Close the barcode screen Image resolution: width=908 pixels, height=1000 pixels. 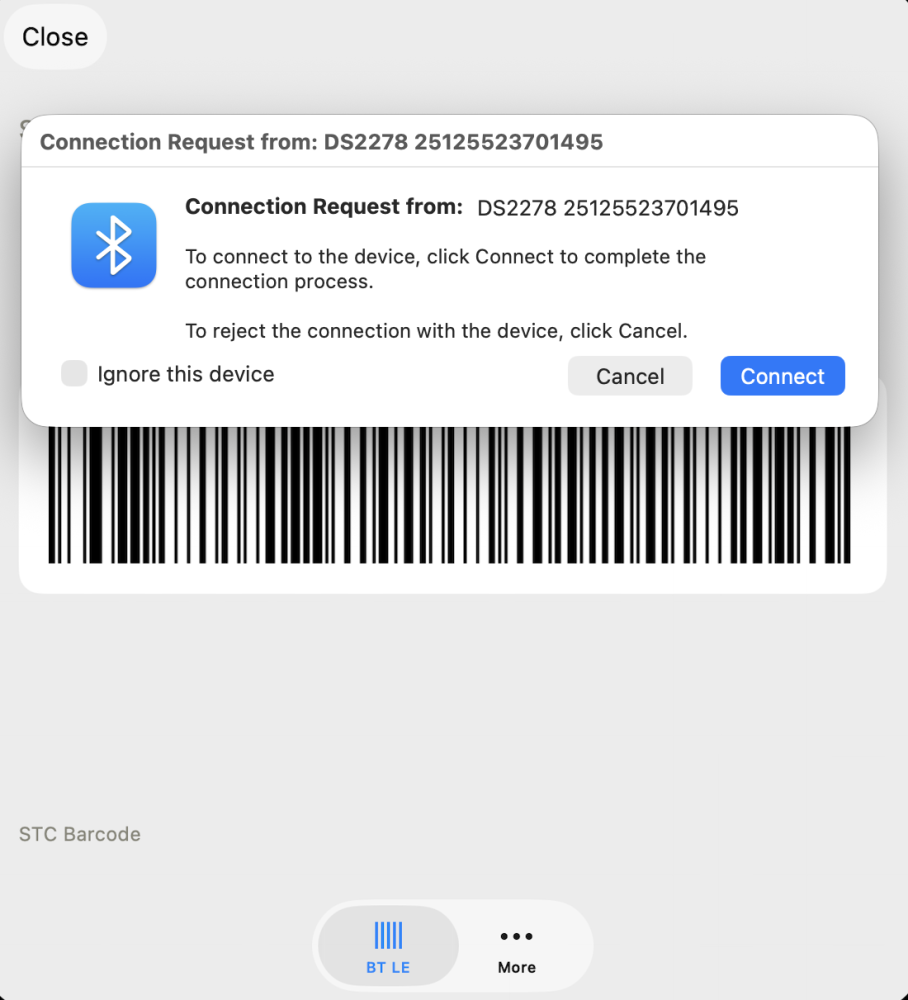coord(55,37)
